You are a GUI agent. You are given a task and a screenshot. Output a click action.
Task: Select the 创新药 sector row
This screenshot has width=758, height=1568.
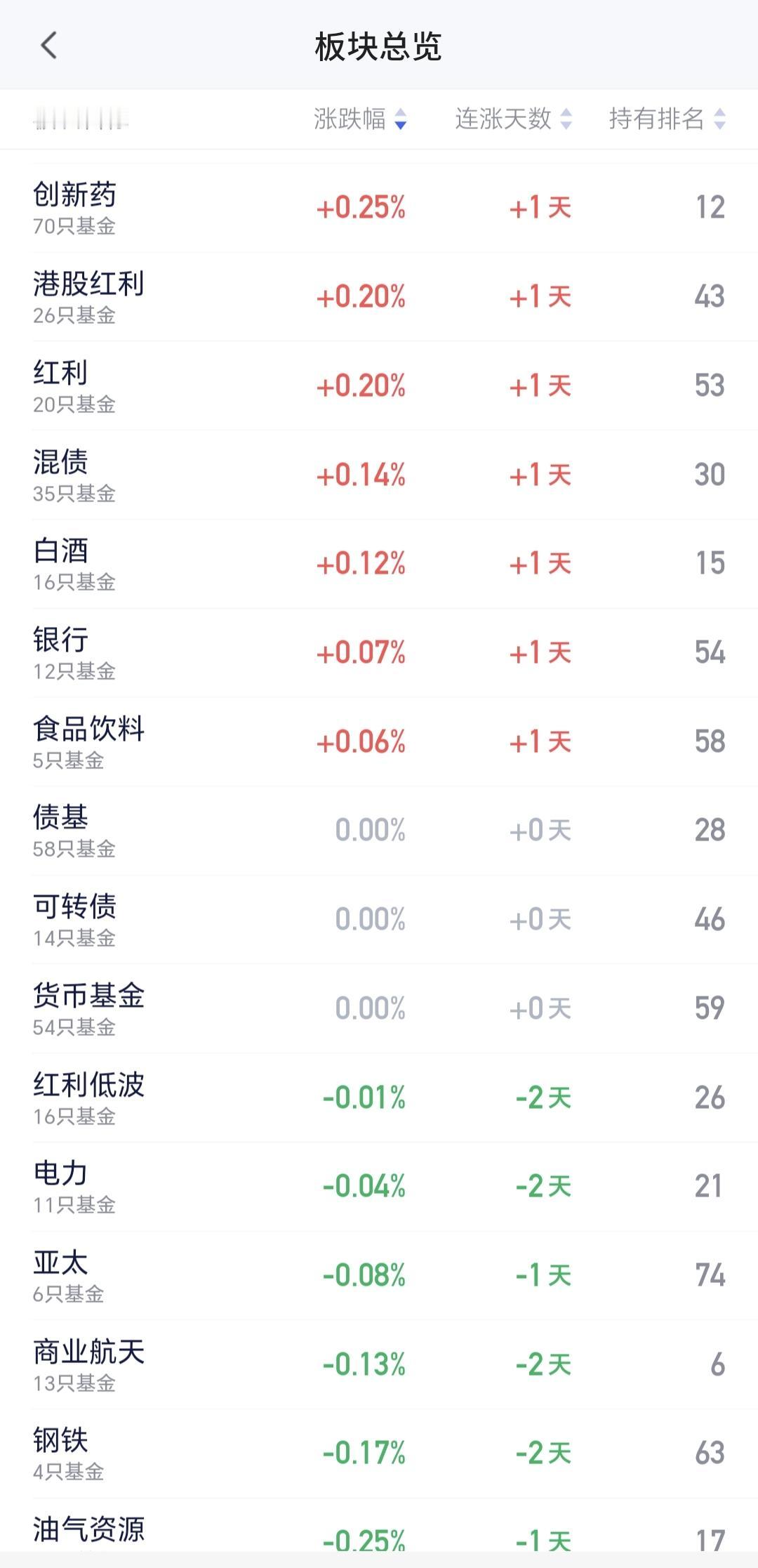[211, 208]
